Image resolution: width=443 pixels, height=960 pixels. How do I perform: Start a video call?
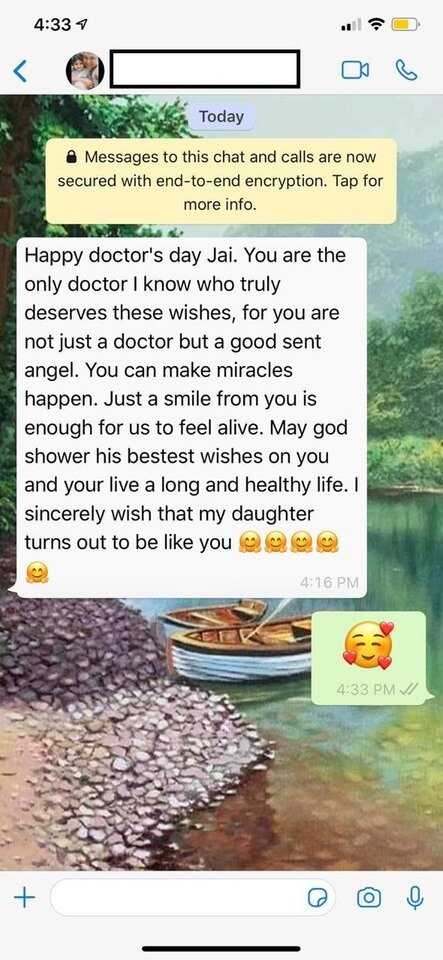coord(355,71)
